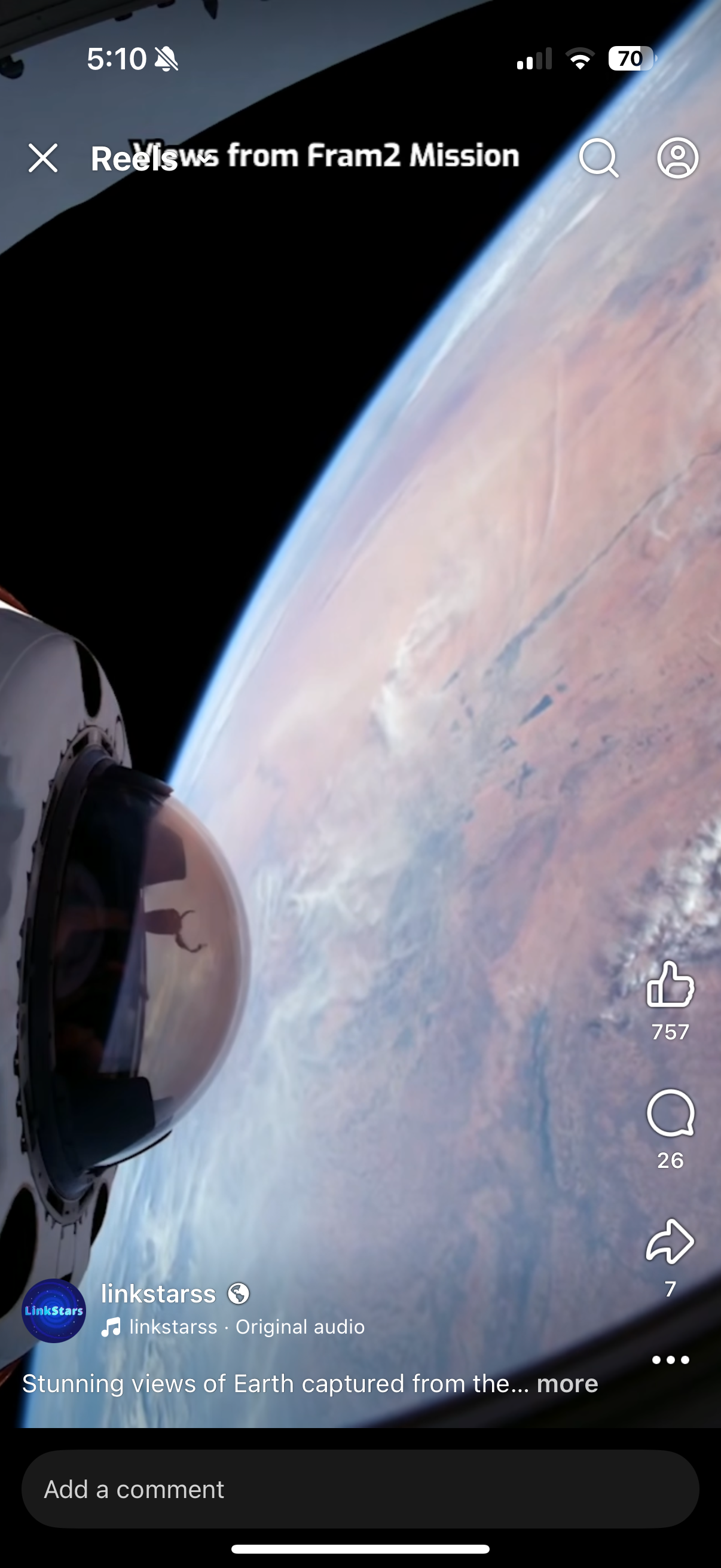Image resolution: width=721 pixels, height=1568 pixels.
Task: Open linkstarss profile picture
Action: click(x=54, y=1310)
